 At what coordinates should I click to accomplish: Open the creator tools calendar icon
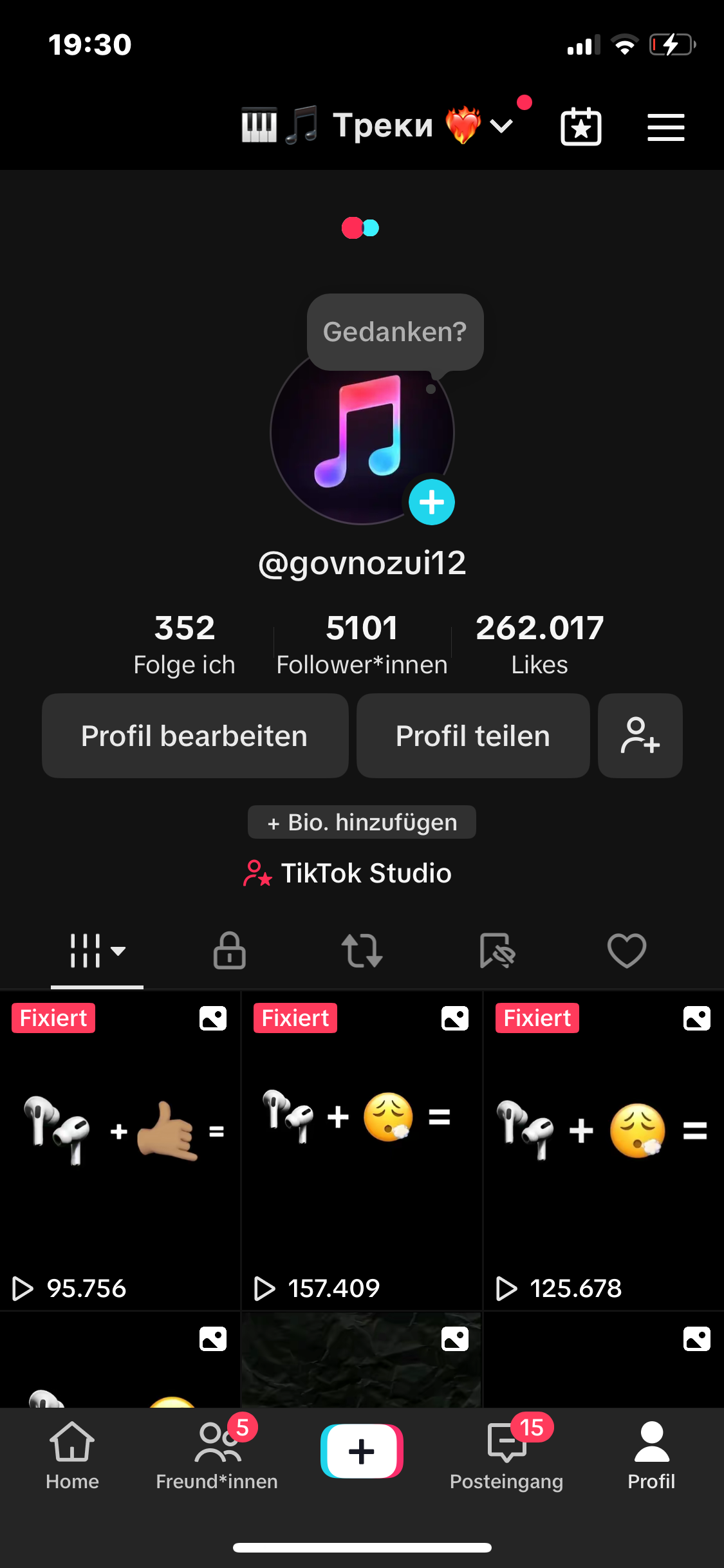pyautogui.click(x=581, y=126)
